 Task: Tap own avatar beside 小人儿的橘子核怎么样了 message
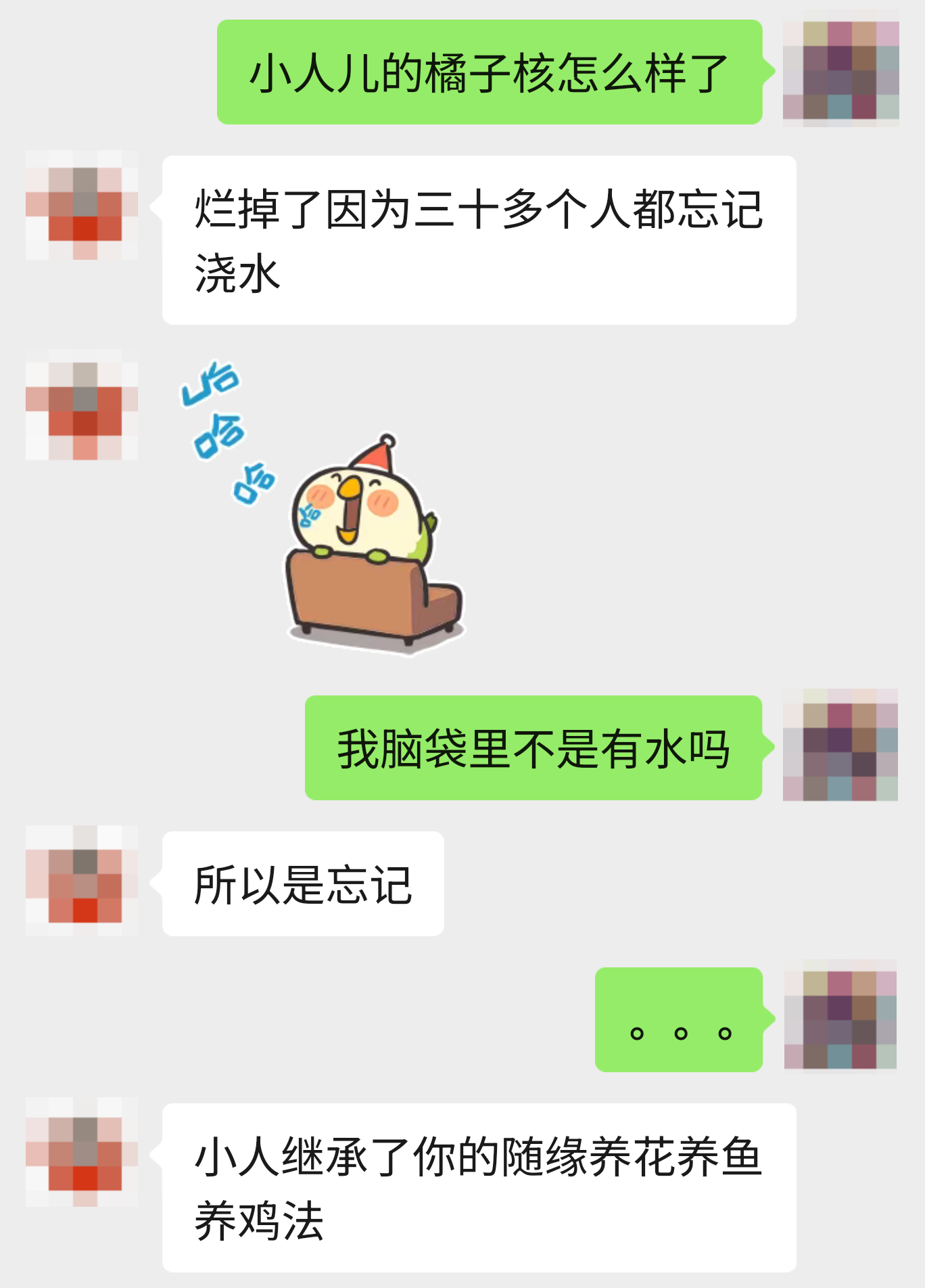tap(840, 70)
